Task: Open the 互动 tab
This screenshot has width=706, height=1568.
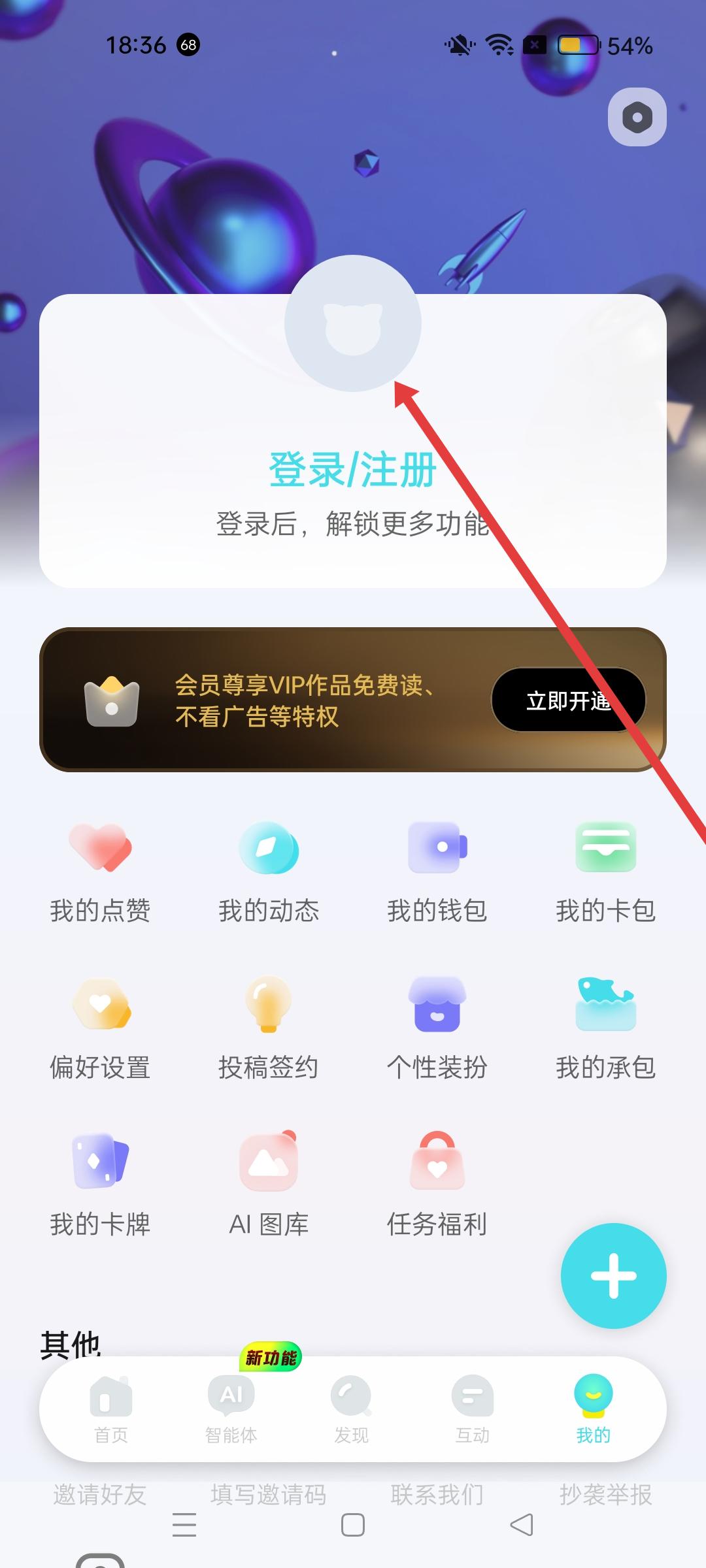Action: [x=472, y=1408]
